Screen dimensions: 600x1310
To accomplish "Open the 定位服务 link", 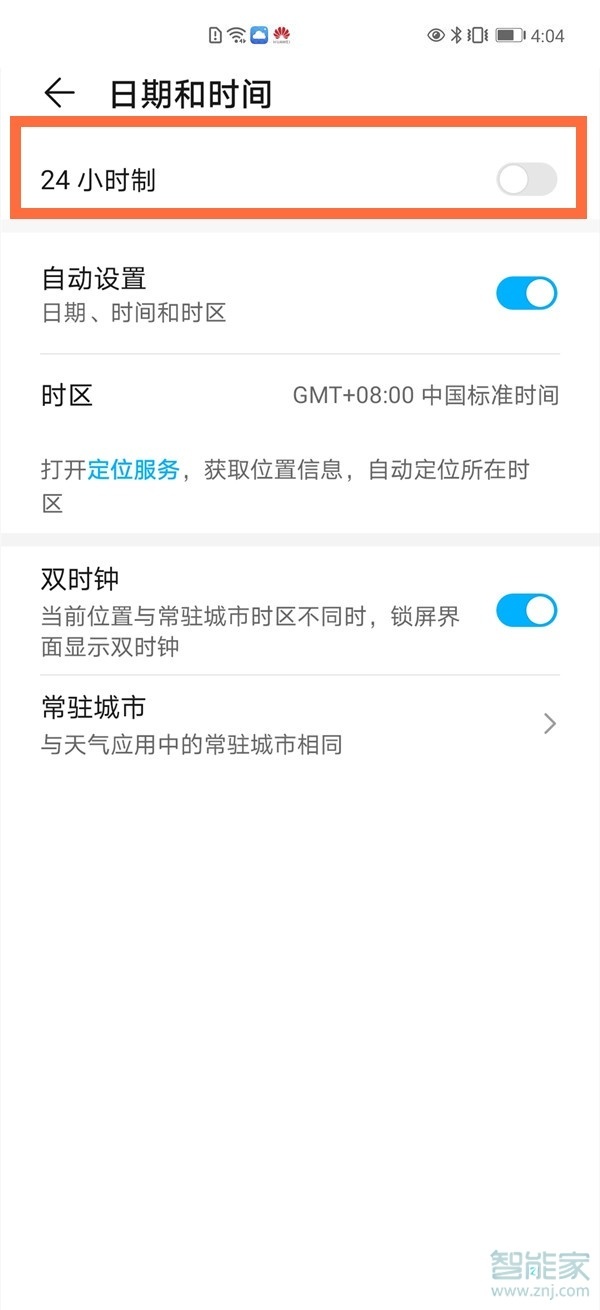I will coord(133,470).
